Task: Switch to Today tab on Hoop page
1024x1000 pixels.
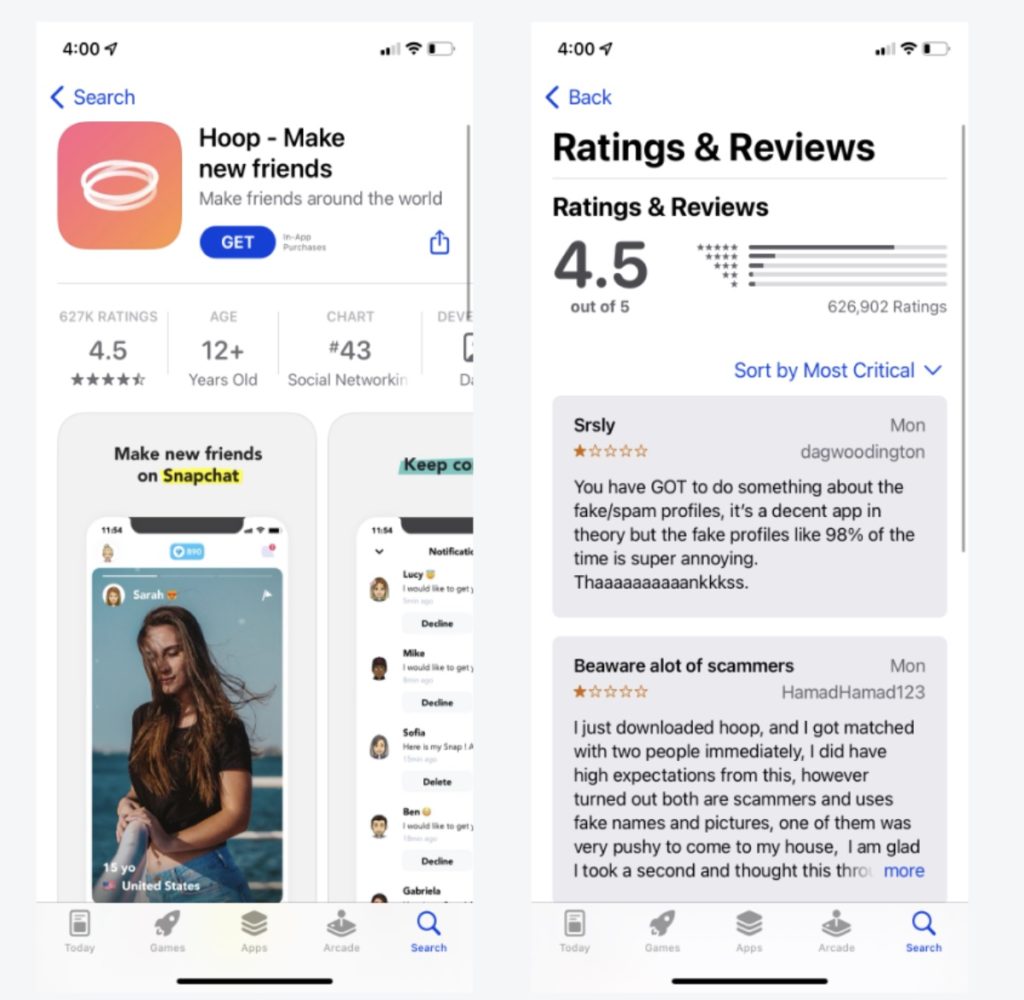Action: [x=79, y=930]
